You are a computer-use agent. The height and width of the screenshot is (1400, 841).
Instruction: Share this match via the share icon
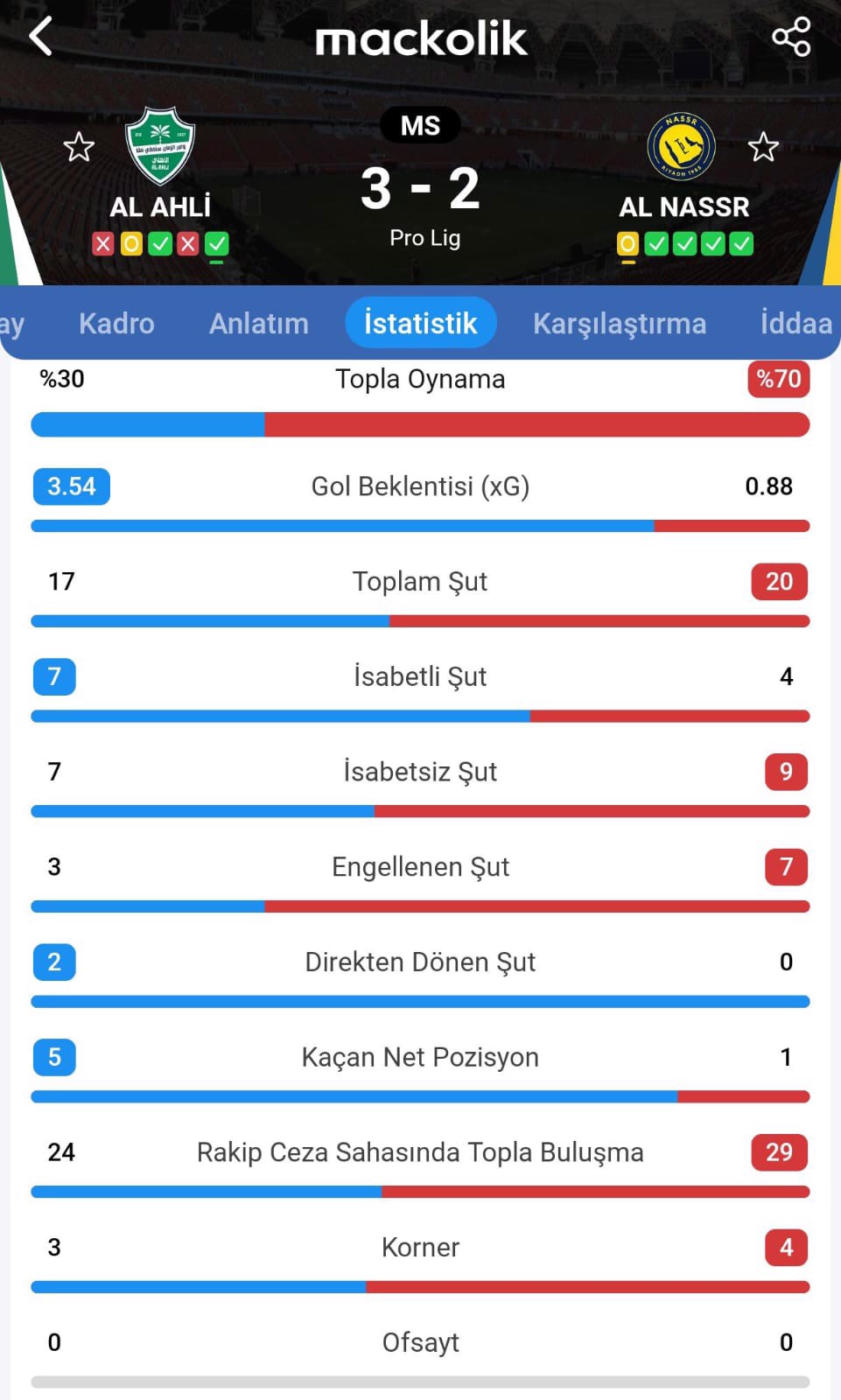(x=791, y=38)
